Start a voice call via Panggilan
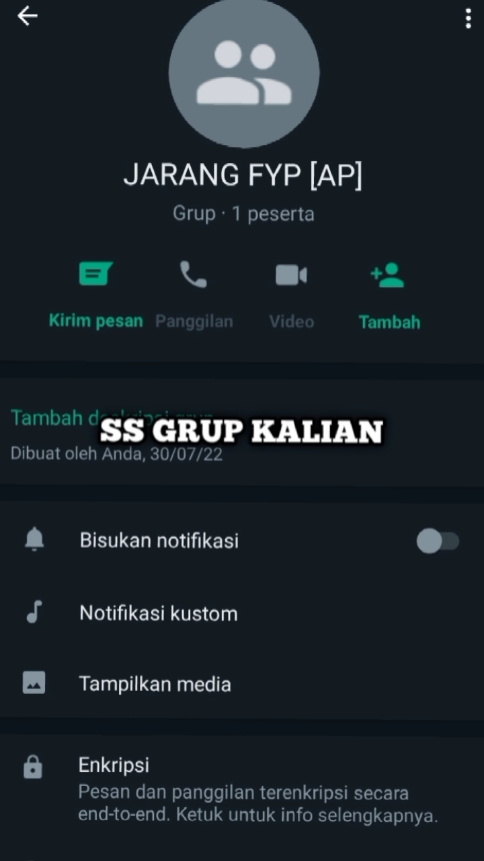Viewport: 484px width, 861px height. [x=194, y=295]
